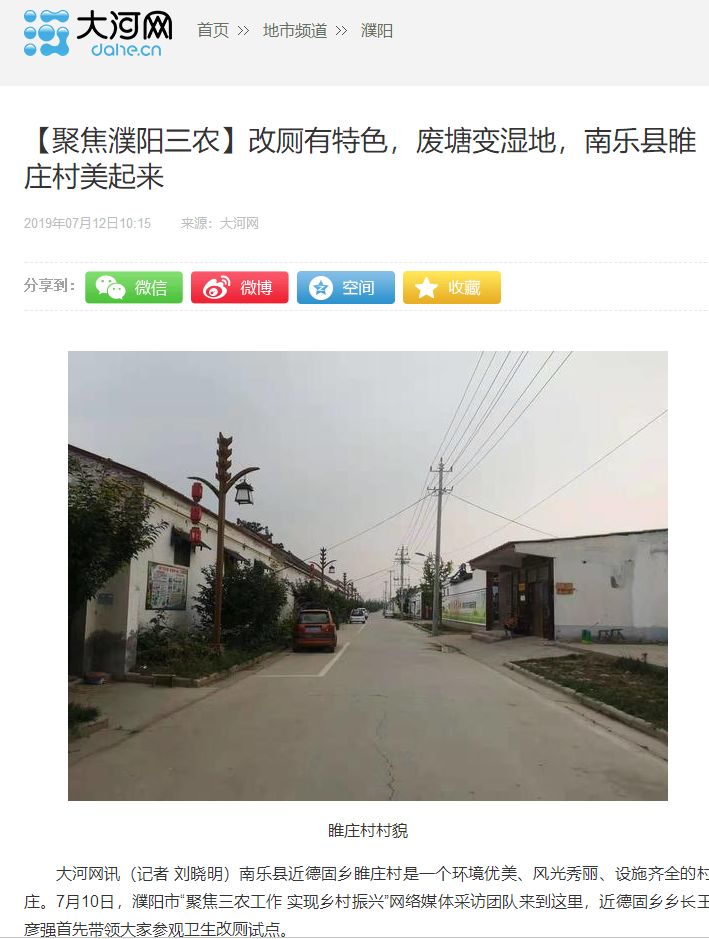This screenshot has width=709, height=939.
Task: Add the article to 收藏
Action: 451,288
